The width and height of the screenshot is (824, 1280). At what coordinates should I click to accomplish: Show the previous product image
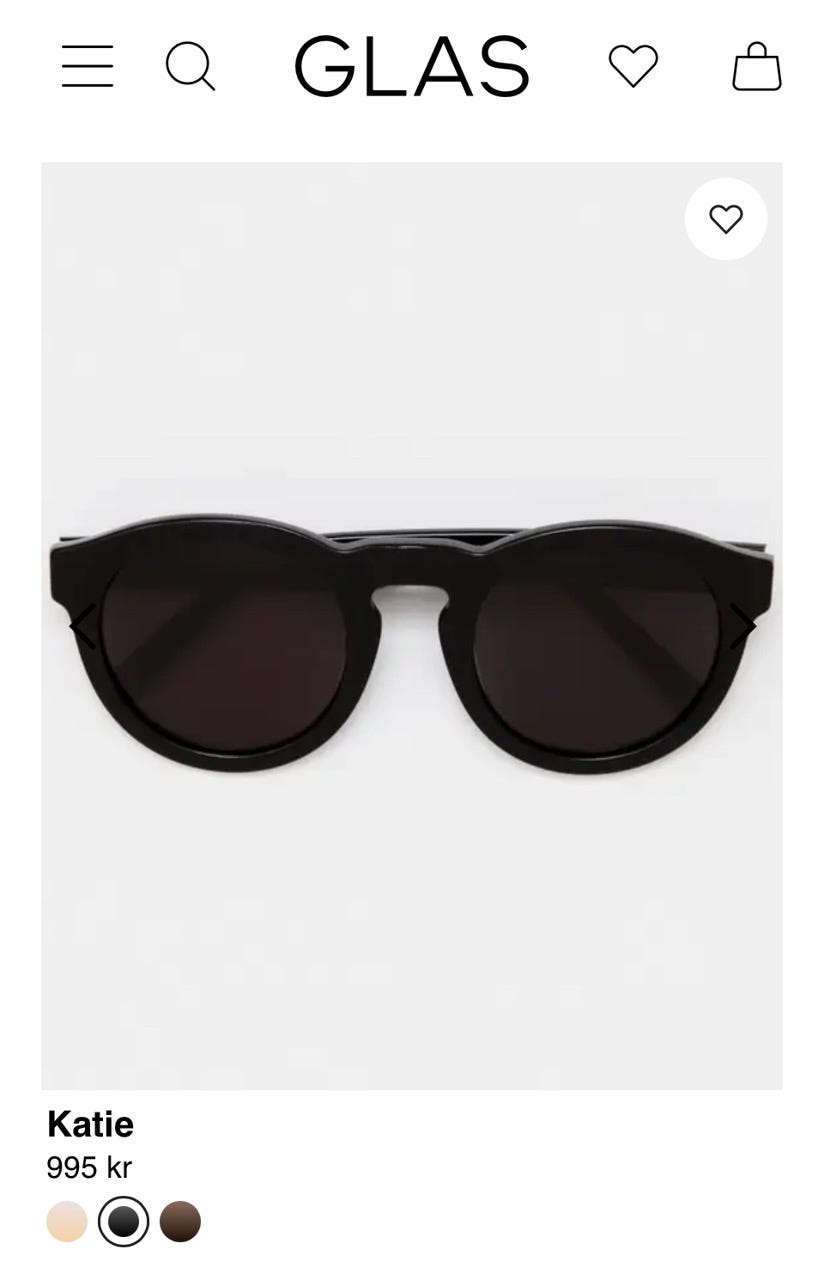82,626
